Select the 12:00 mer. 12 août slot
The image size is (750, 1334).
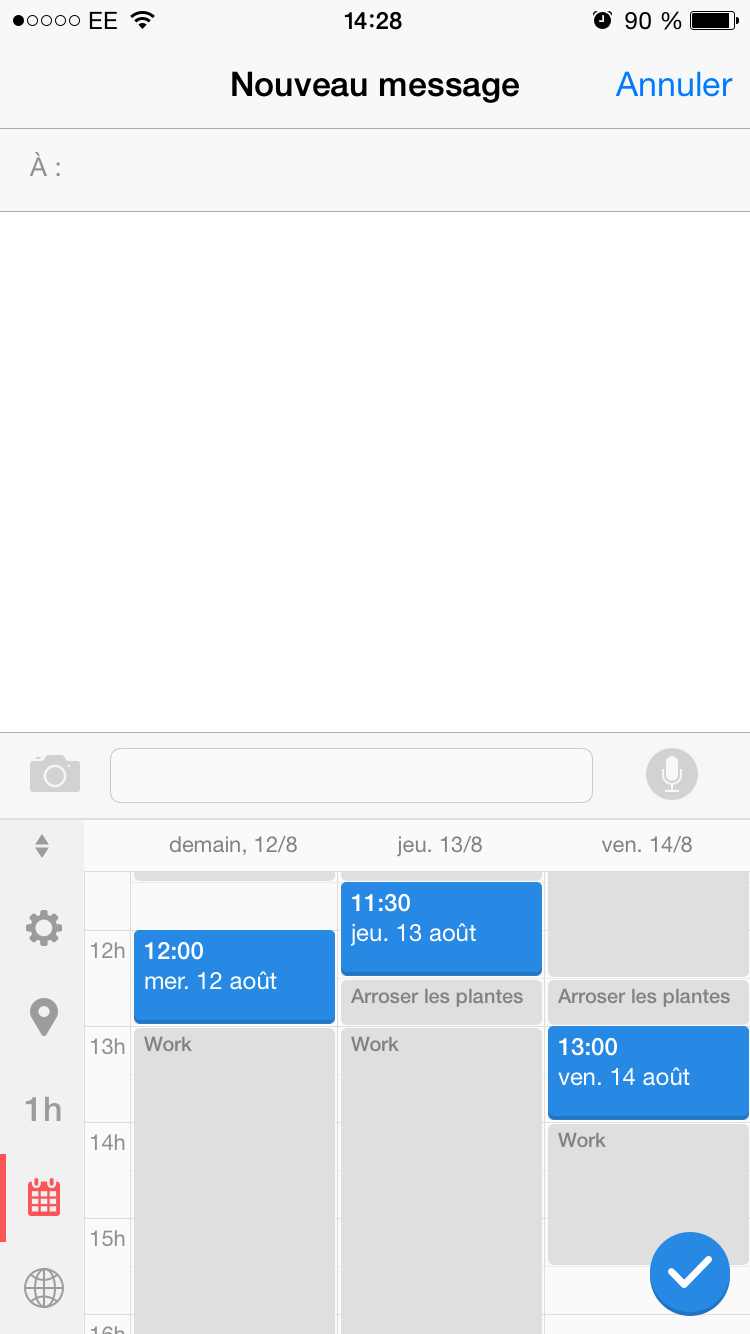click(x=234, y=976)
